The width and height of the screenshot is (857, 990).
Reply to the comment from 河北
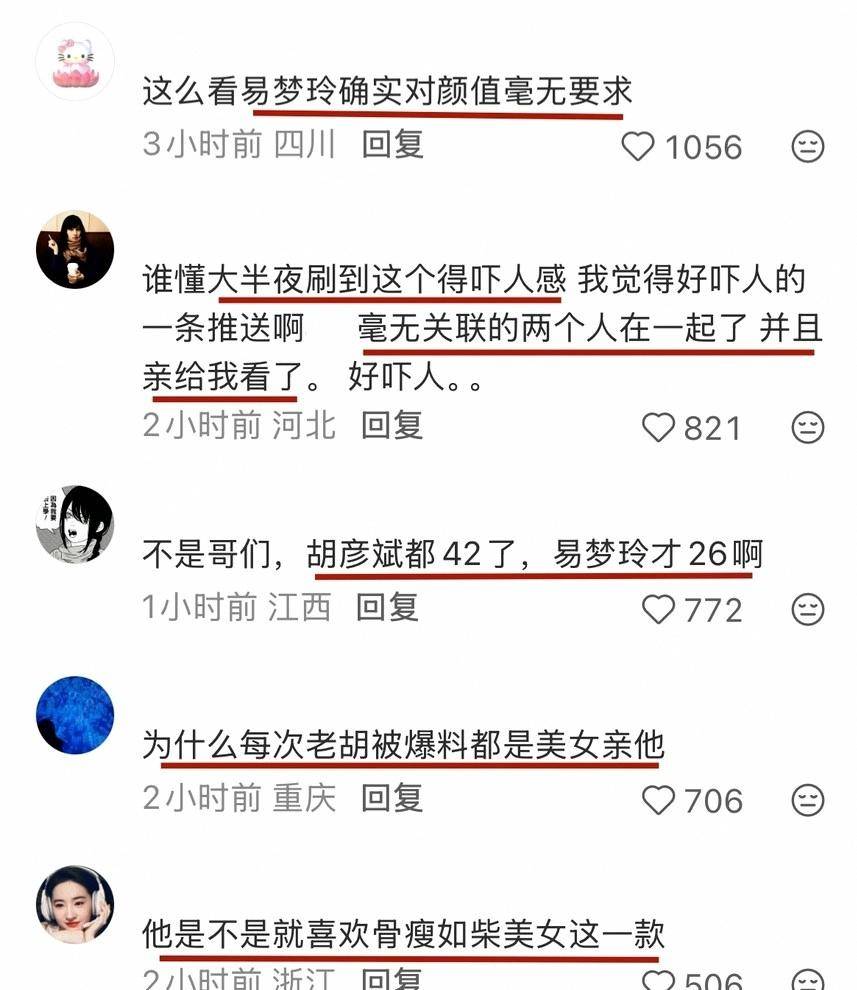pos(392,426)
